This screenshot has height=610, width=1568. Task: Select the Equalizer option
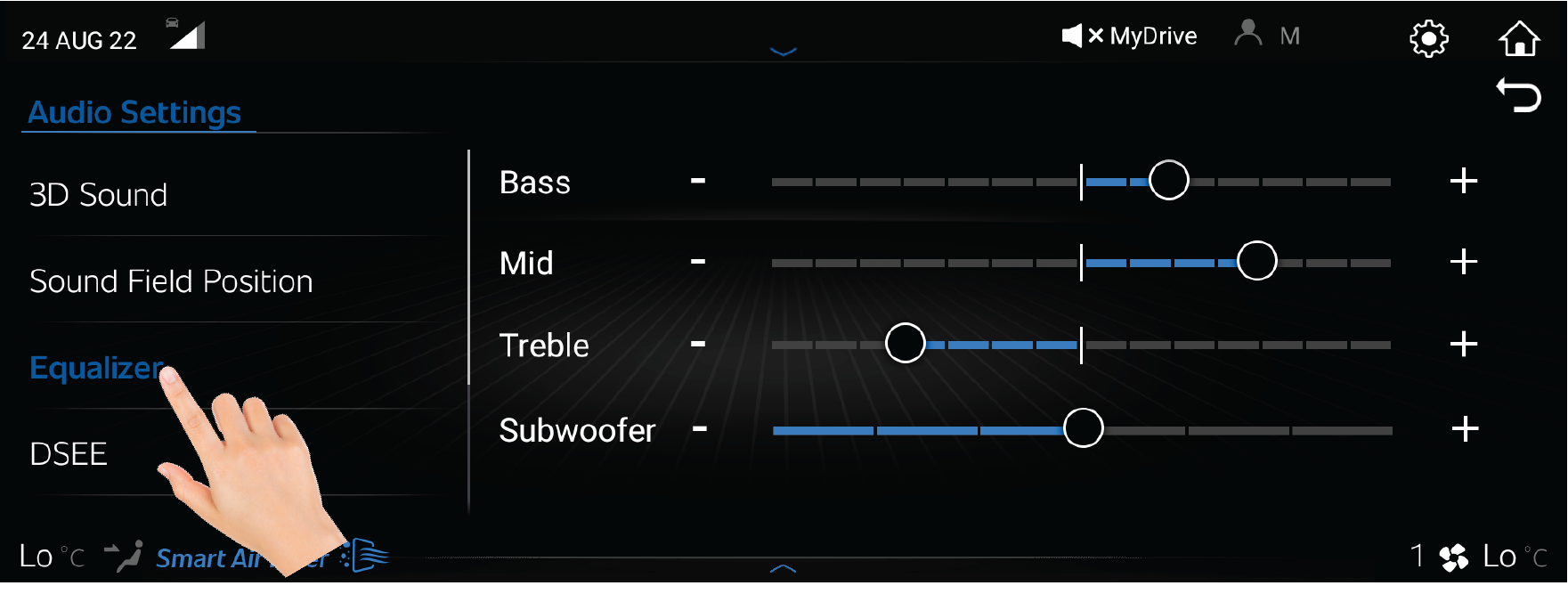coord(96,368)
